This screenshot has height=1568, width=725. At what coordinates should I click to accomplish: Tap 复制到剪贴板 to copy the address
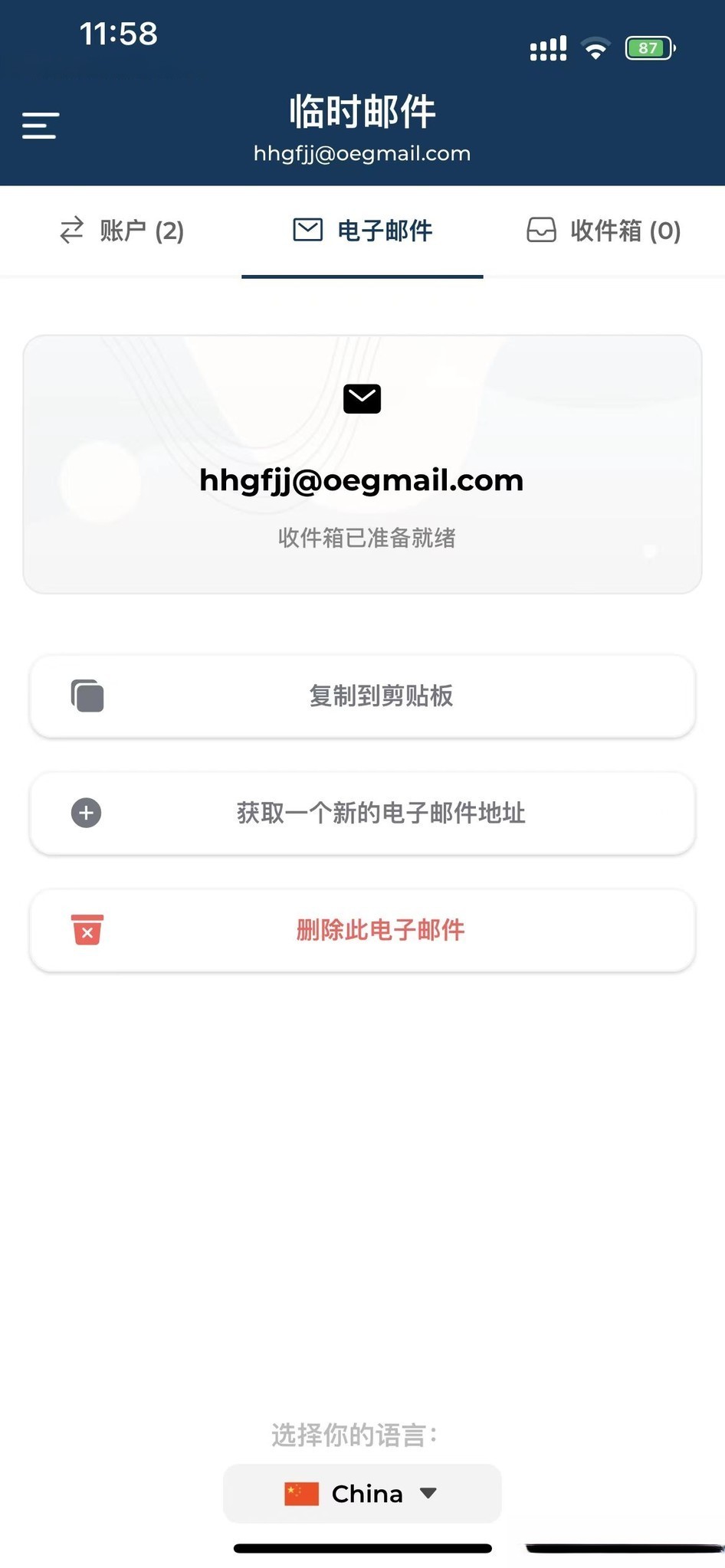pyautogui.click(x=362, y=696)
